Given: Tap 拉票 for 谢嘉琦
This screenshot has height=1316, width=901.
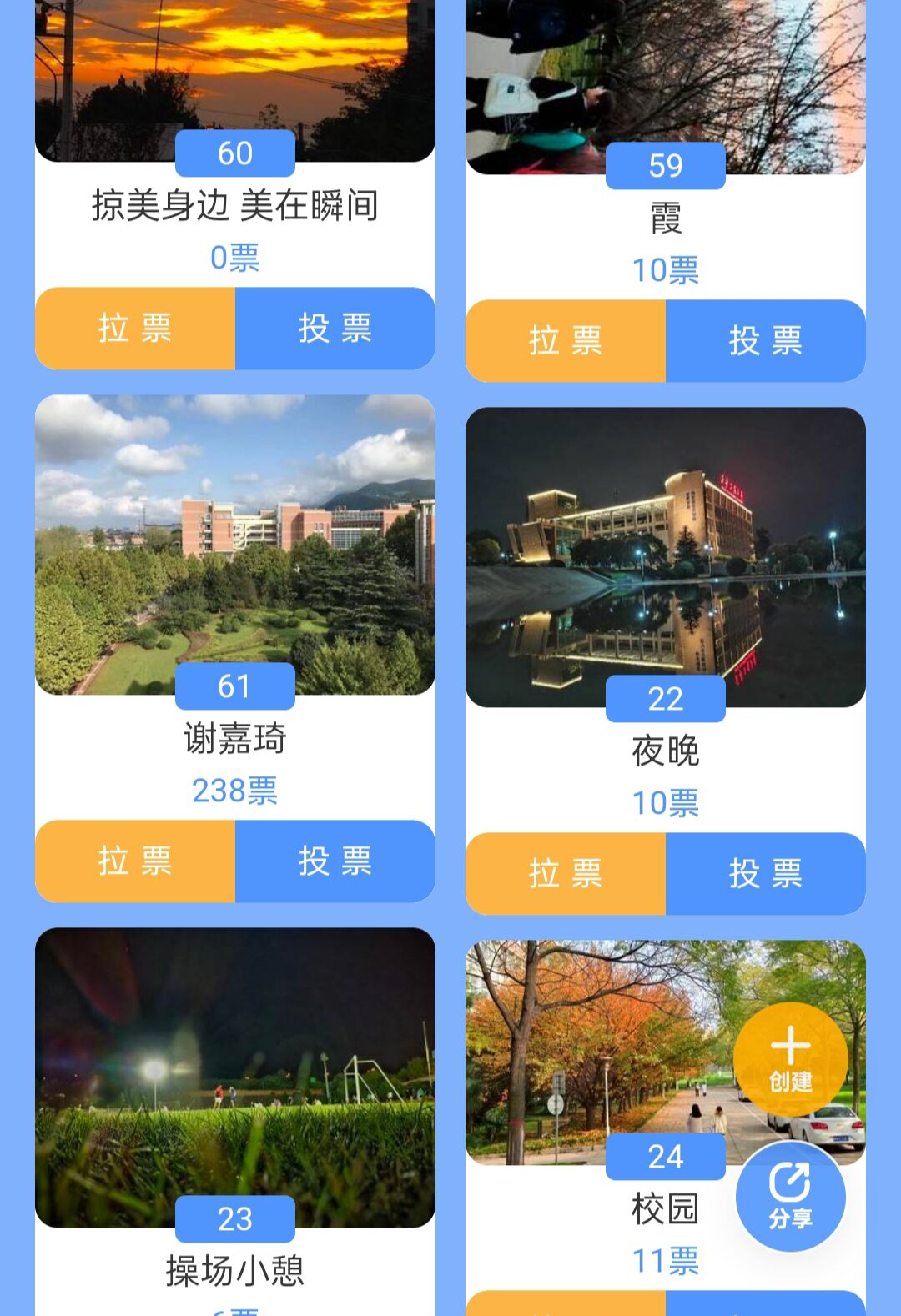Looking at the screenshot, I should [x=135, y=861].
